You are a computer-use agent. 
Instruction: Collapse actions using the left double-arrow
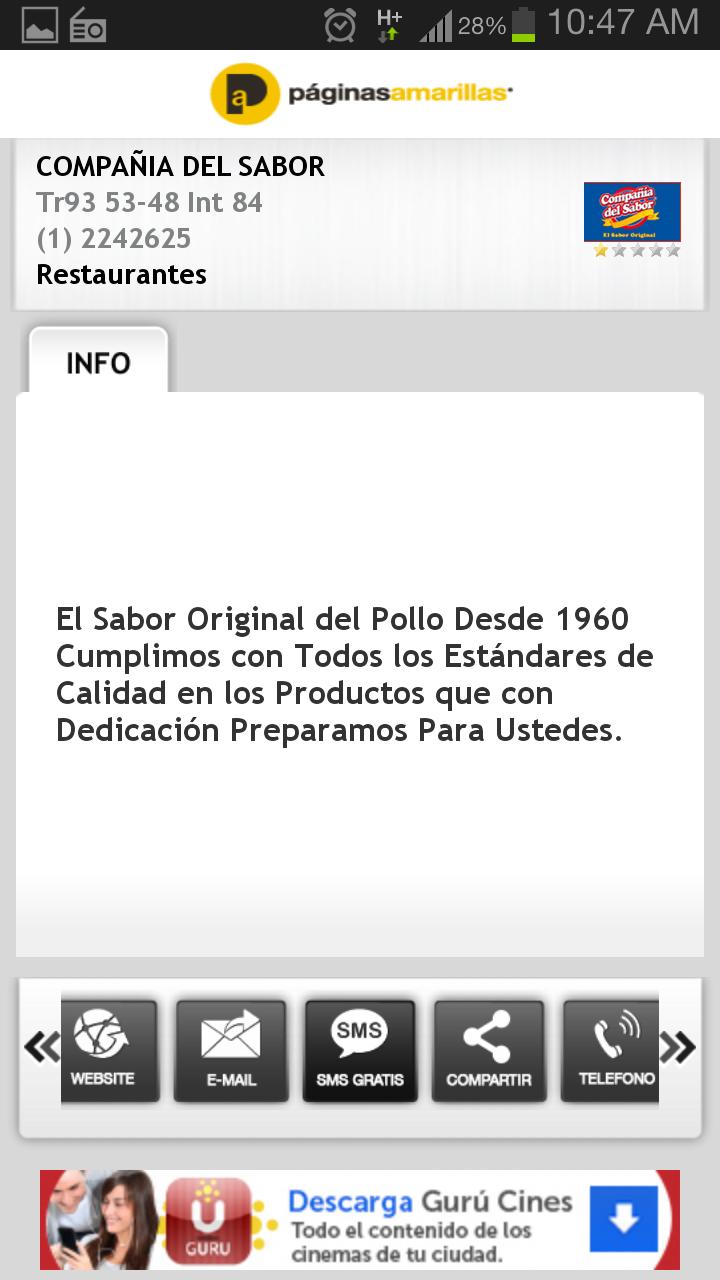(x=39, y=1046)
